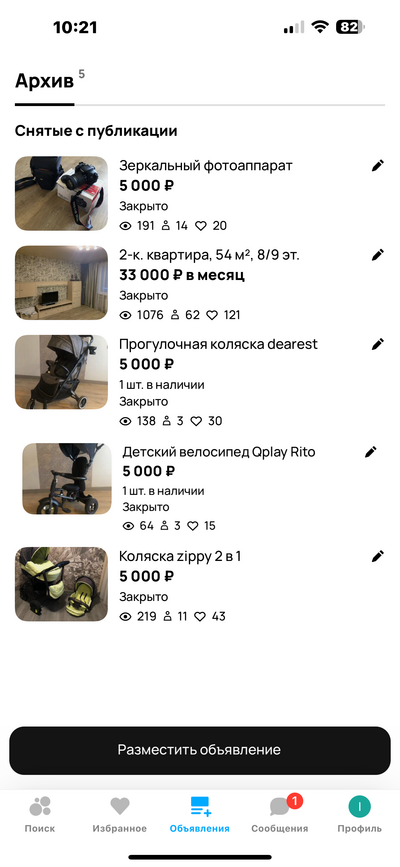Edit the Детский велосипед Qplay Rito listing
Viewport: 400px width, 867px height.
pos(371,452)
